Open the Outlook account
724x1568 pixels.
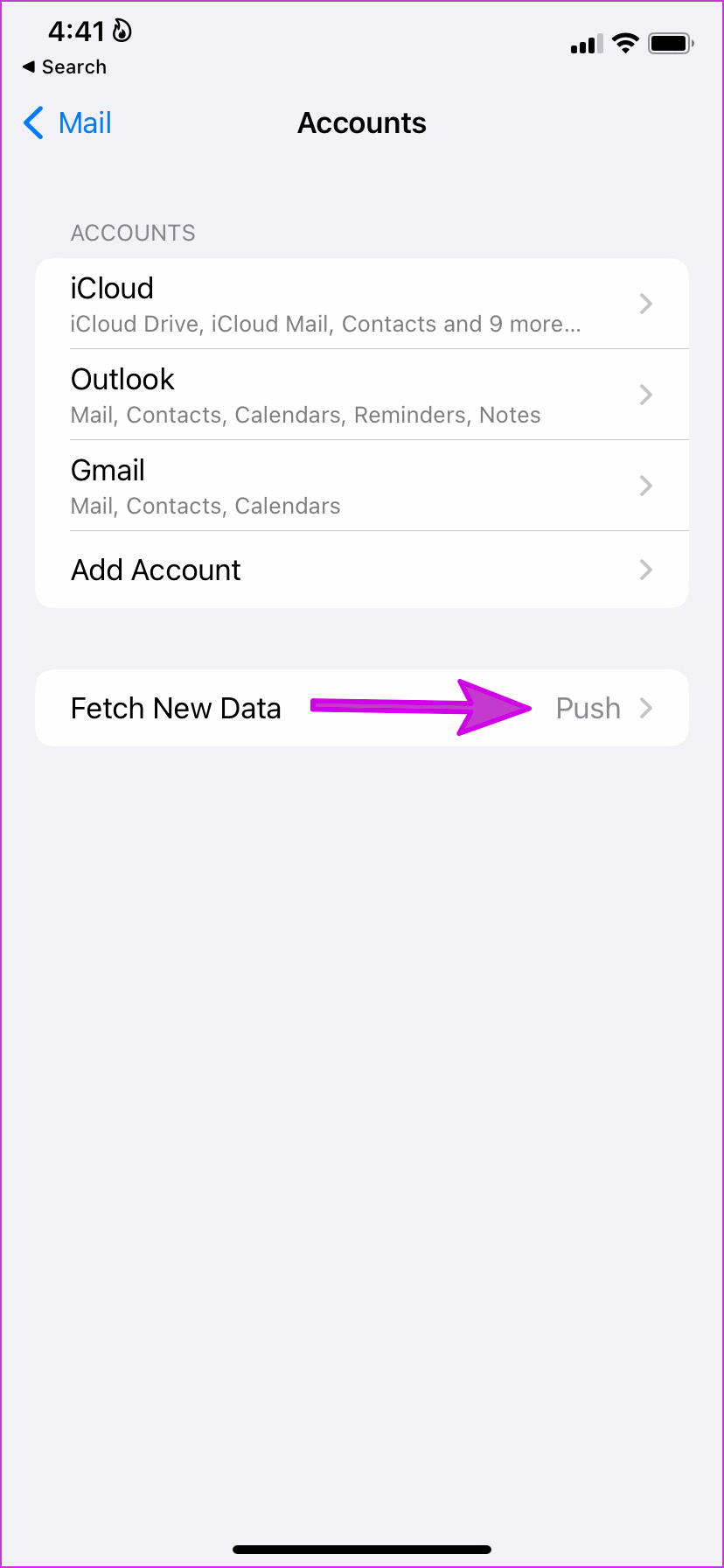[x=362, y=395]
